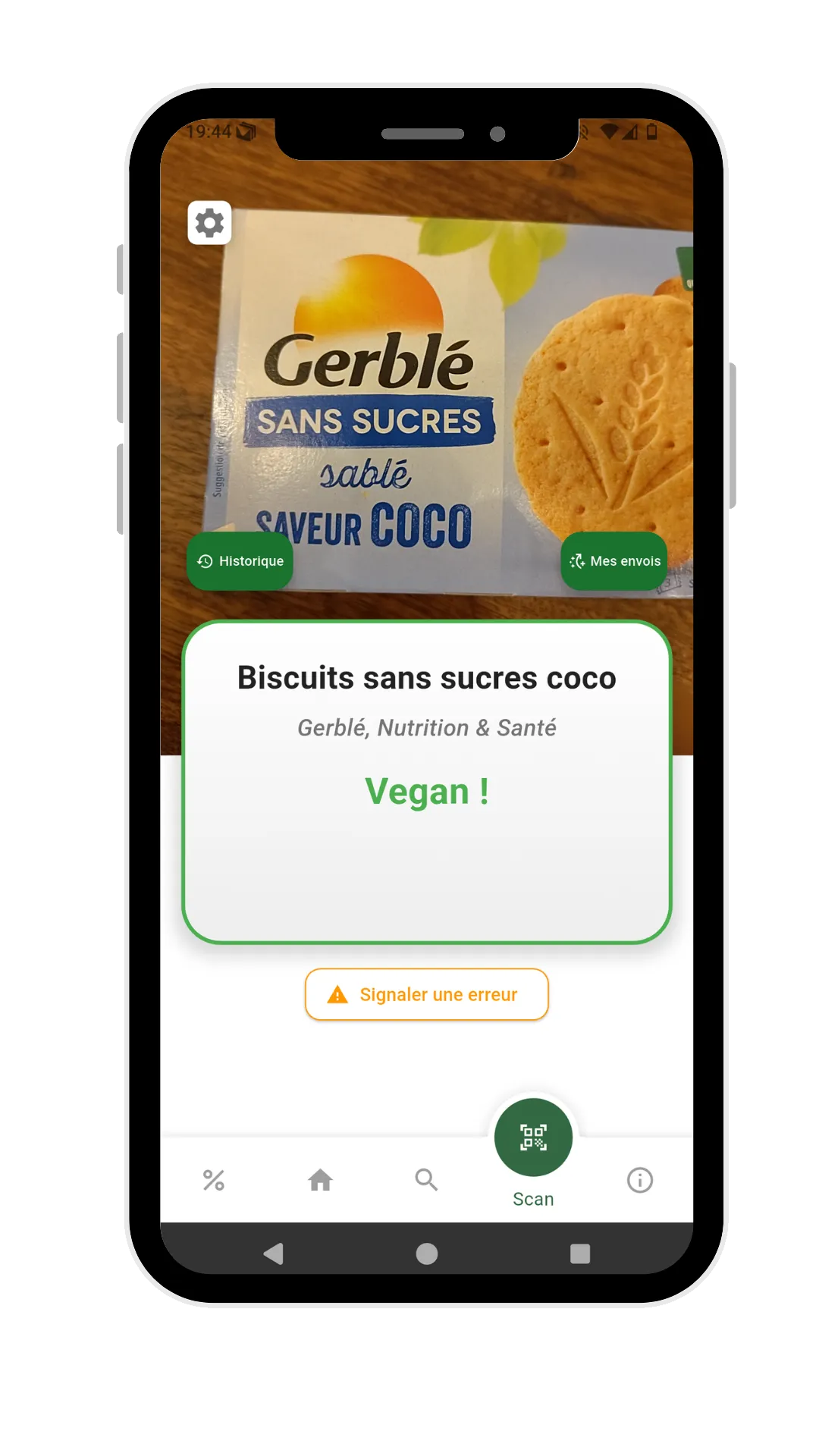819x1456 pixels.
Task: Open the settings gear icon
Action: (x=209, y=223)
